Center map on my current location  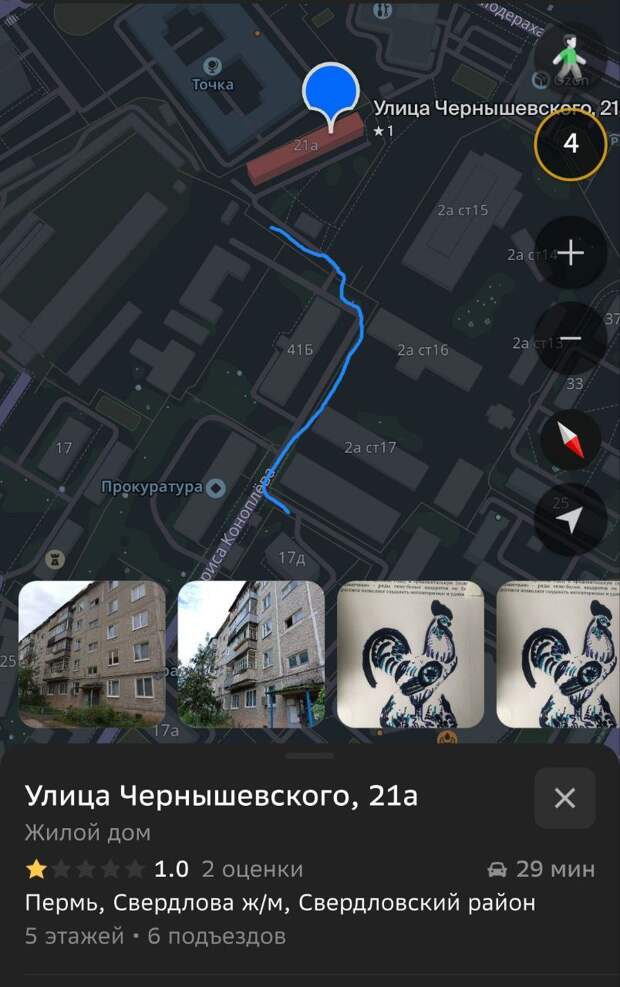(x=570, y=519)
